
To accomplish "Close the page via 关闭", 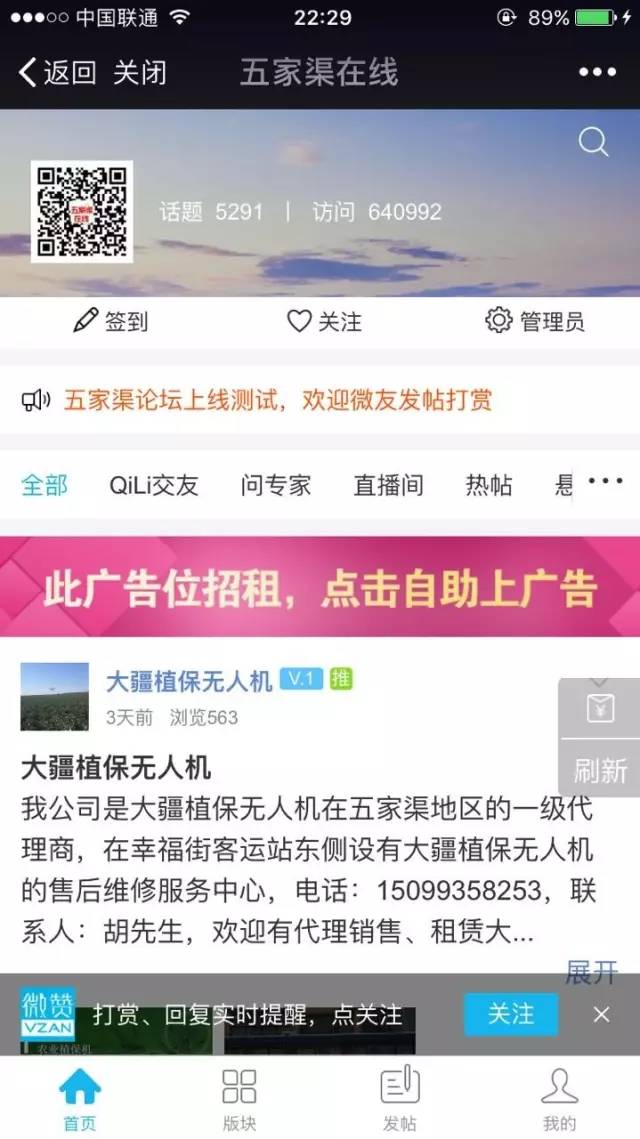I will (139, 73).
